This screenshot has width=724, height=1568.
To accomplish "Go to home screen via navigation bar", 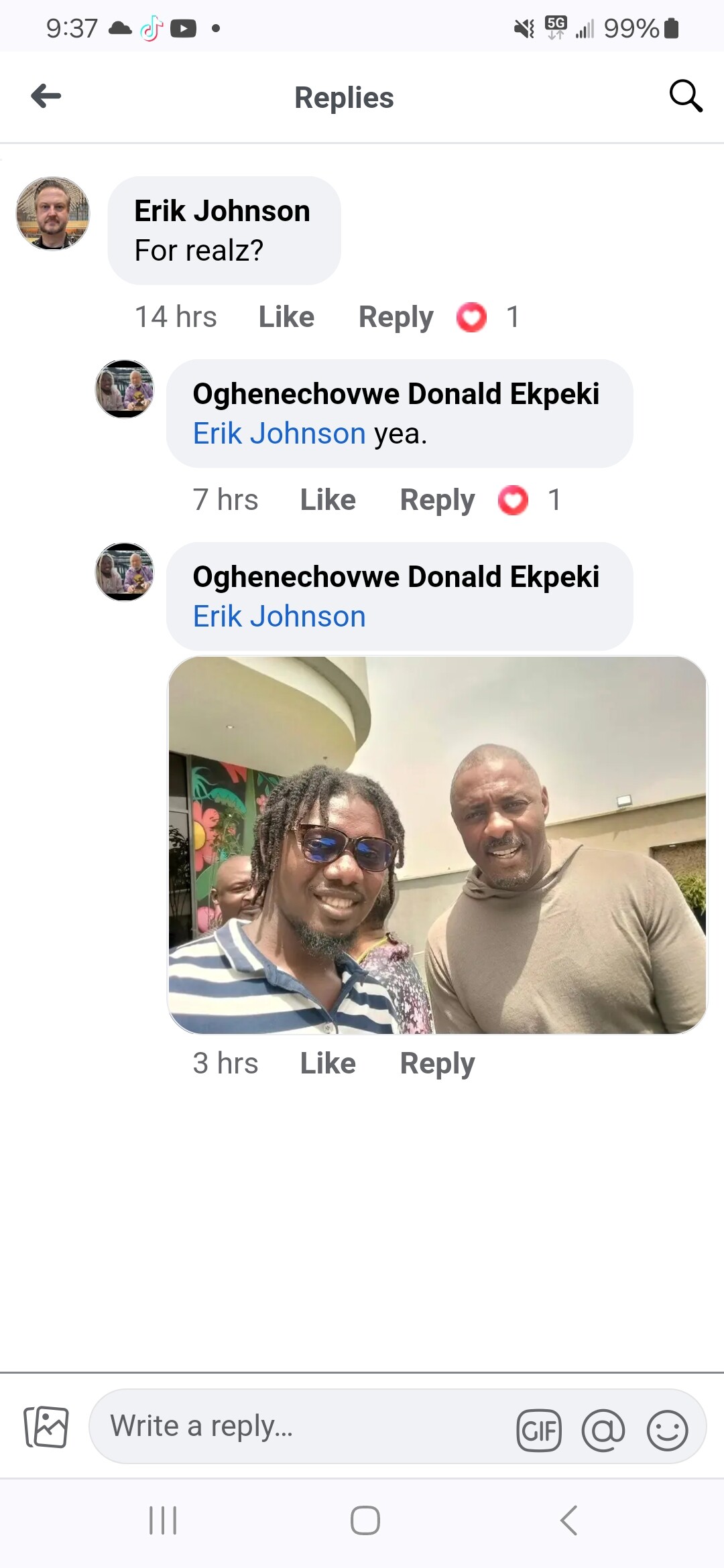I will [x=365, y=1520].
